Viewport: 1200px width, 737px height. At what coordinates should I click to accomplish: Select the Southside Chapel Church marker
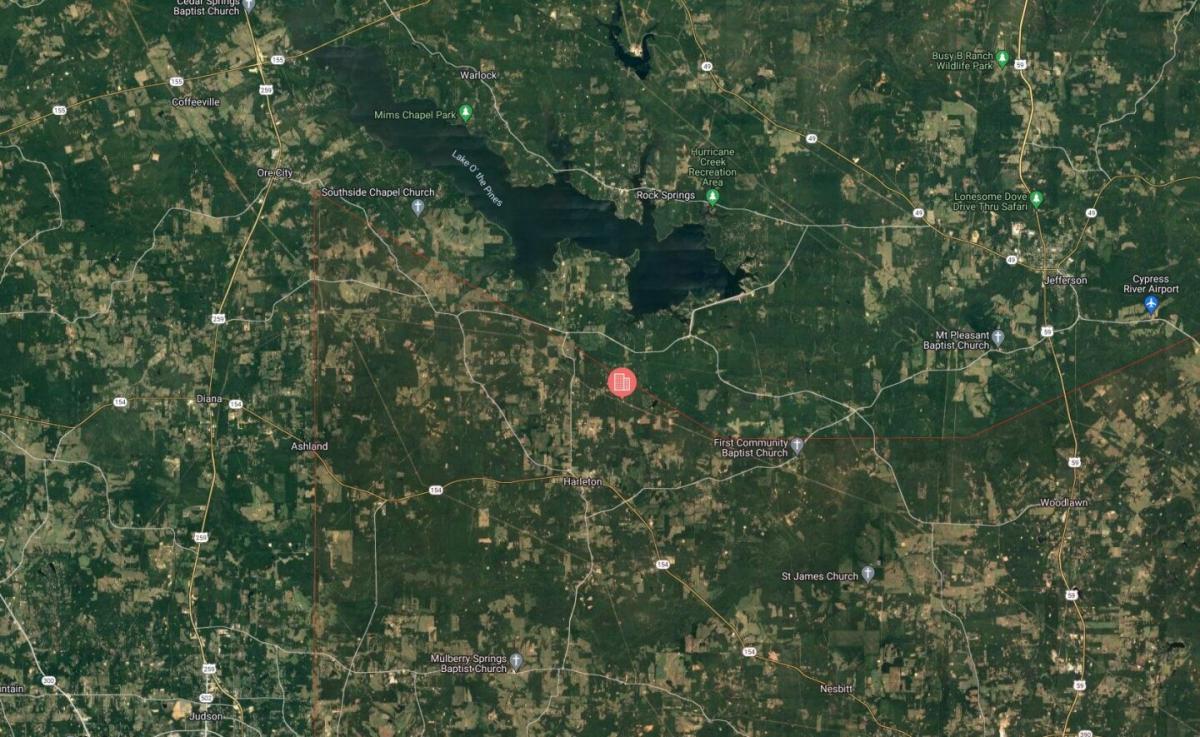point(418,207)
